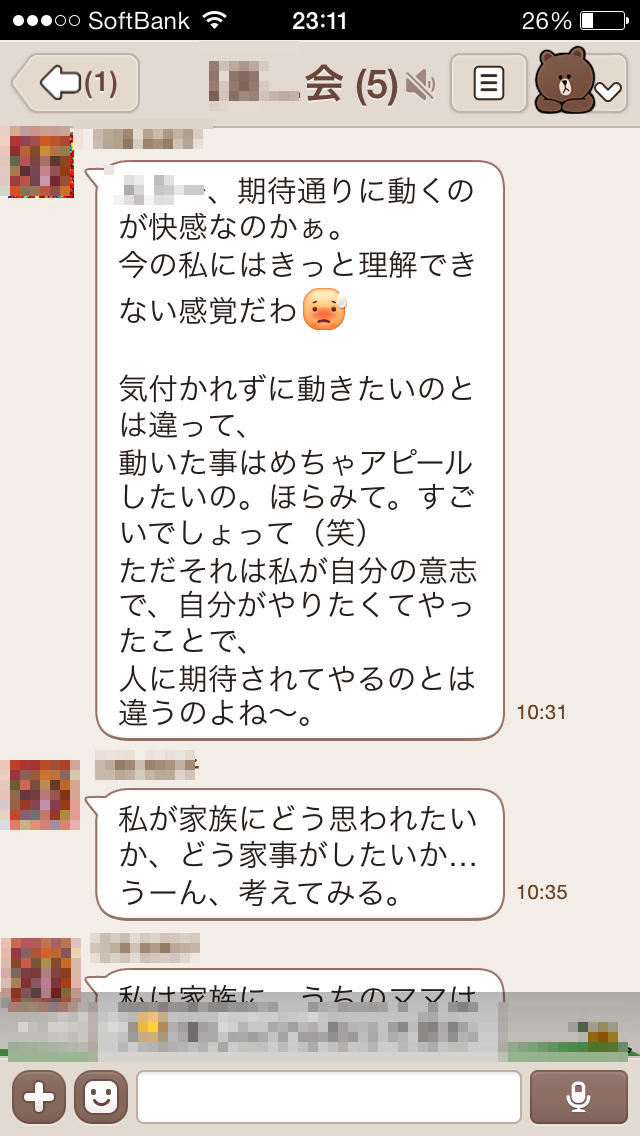Focus the message text field
This screenshot has height=1136, width=640.
coord(329,1097)
